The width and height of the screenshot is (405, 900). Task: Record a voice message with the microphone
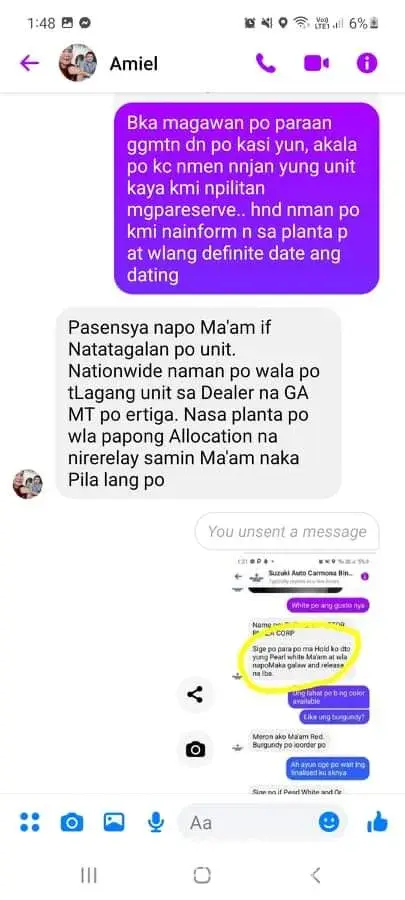[155, 823]
